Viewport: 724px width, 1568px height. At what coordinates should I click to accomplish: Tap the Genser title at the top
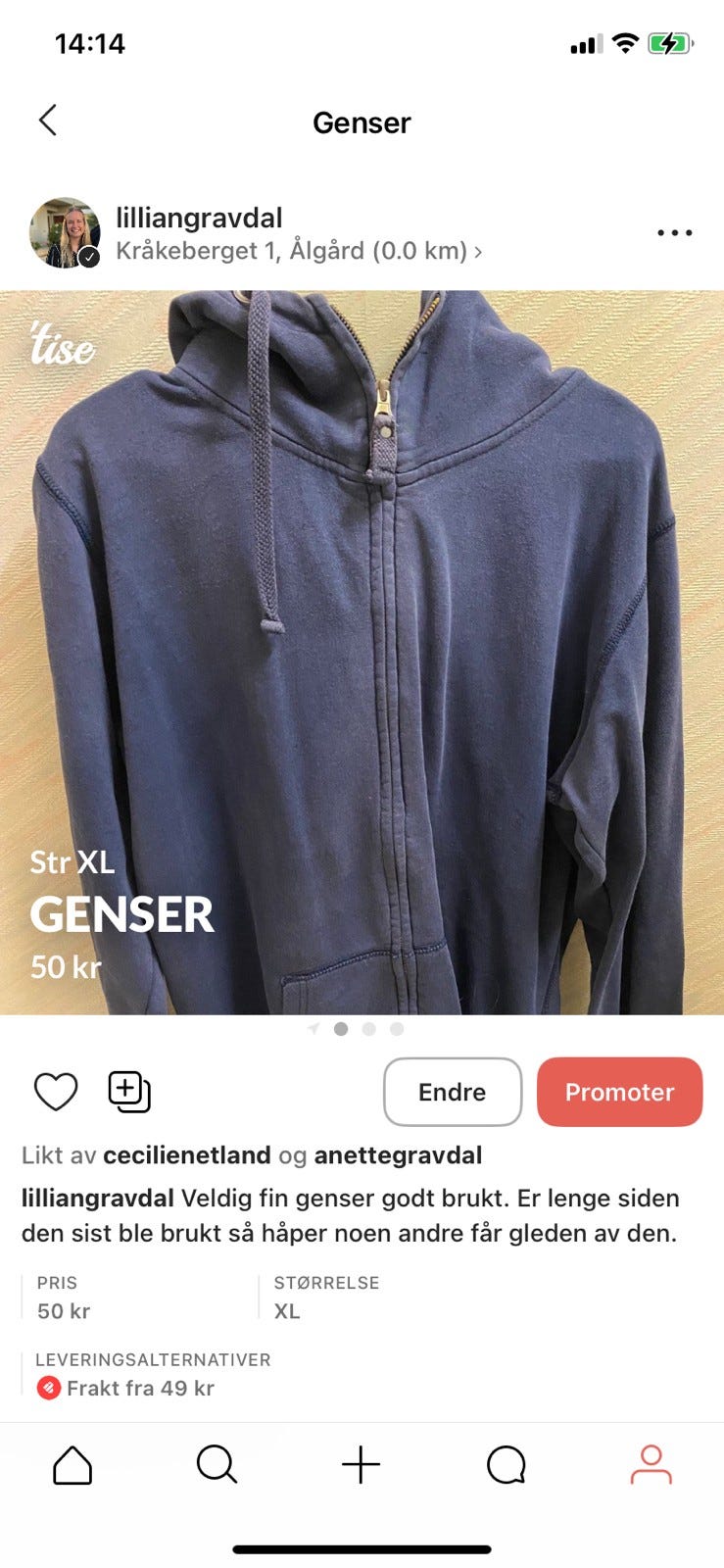pyautogui.click(x=362, y=122)
